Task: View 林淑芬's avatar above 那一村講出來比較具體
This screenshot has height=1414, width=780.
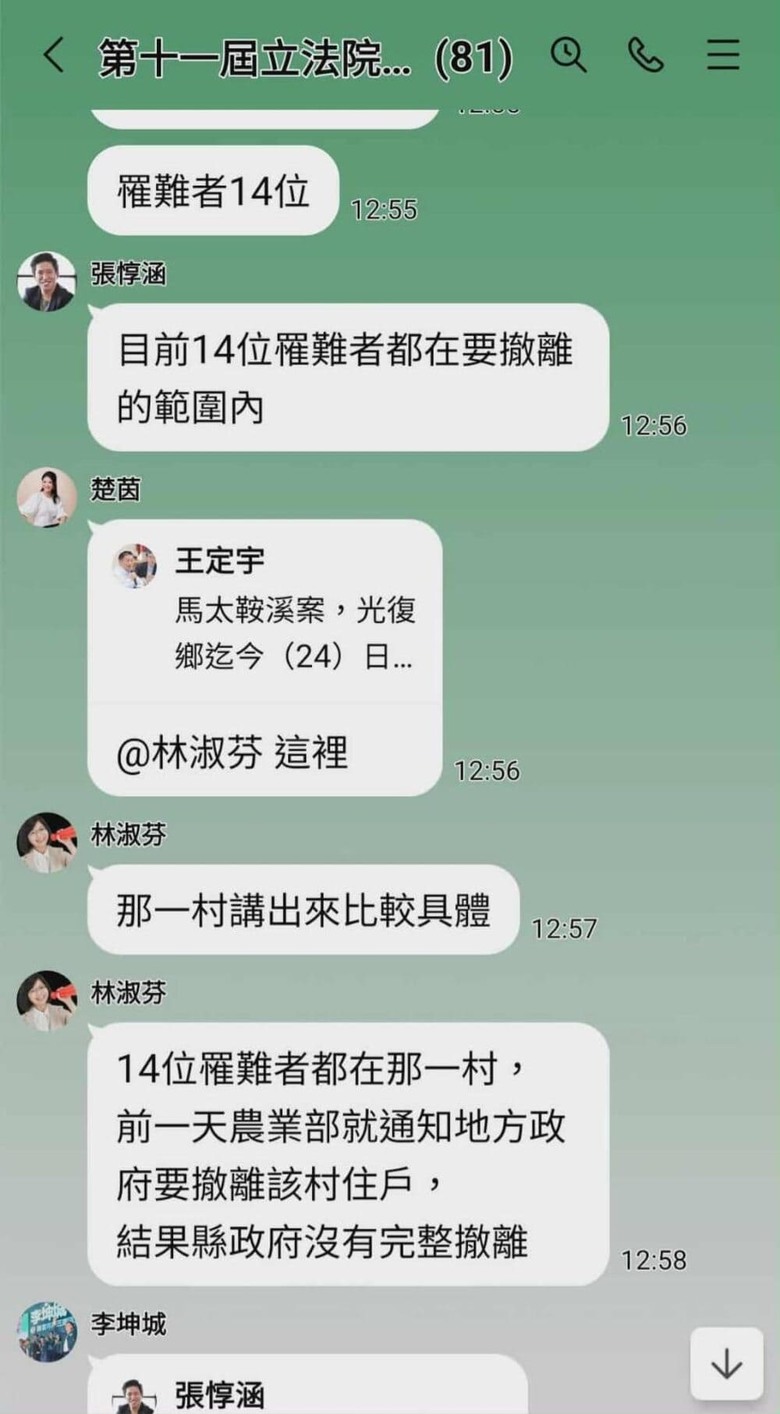Action: click(46, 842)
